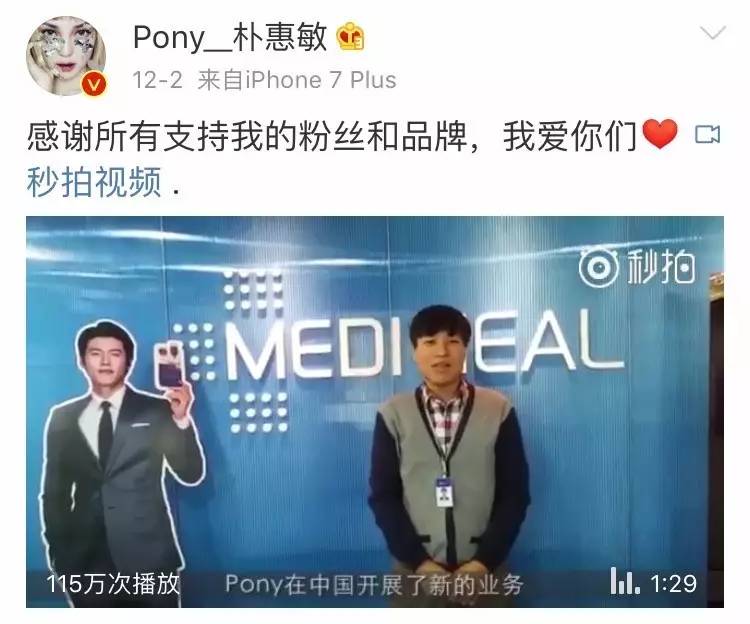The image size is (750, 624).
Task: Open the 秒拍视频 link
Action: [93, 182]
